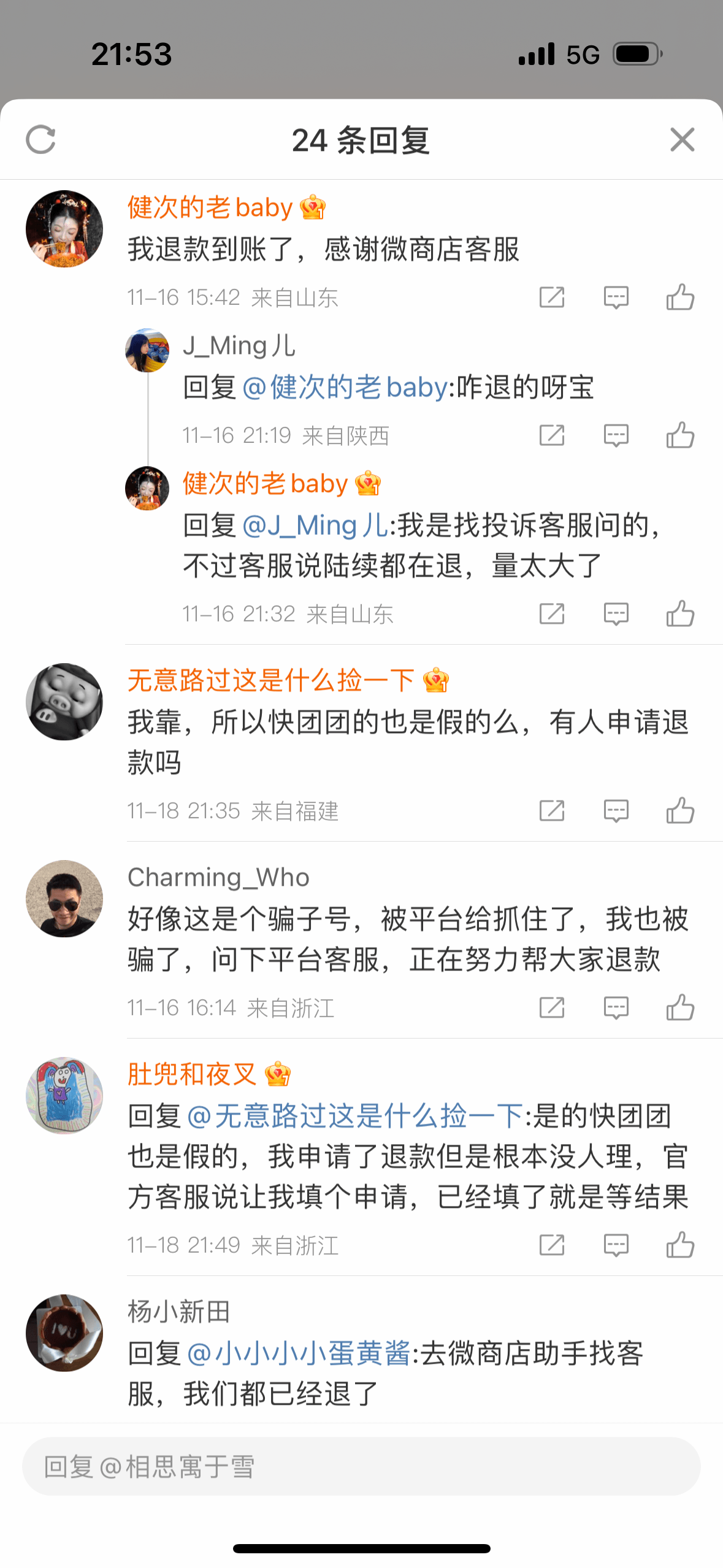This screenshot has height=1568, width=723.
Task: Like 无意路过这是什么捡一下's comment
Action: coord(680,810)
